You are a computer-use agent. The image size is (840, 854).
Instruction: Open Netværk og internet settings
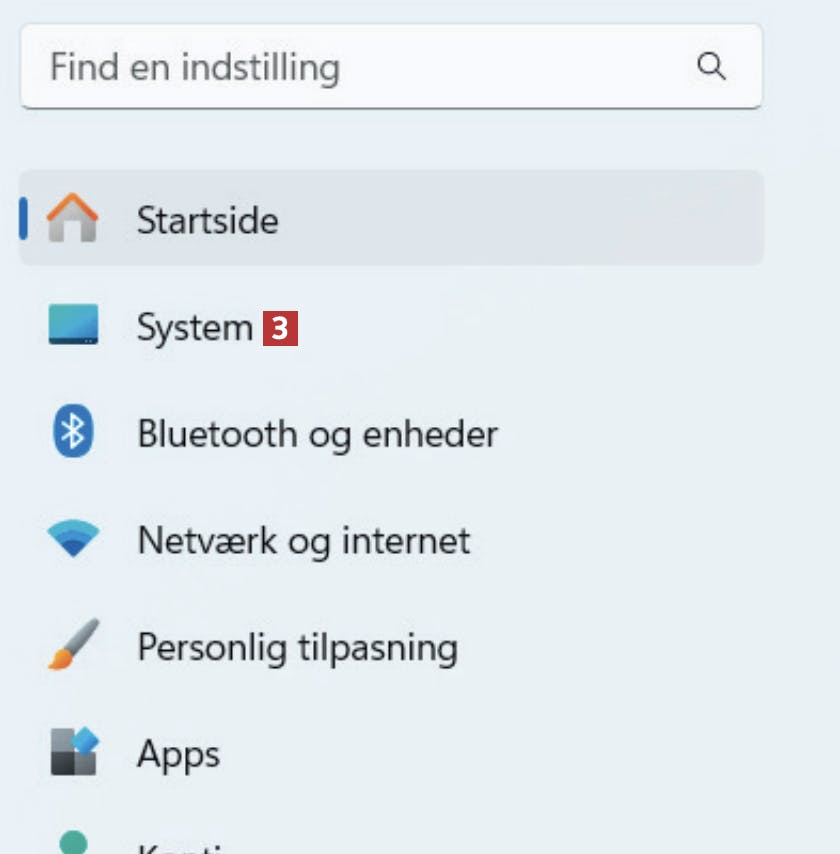click(303, 541)
